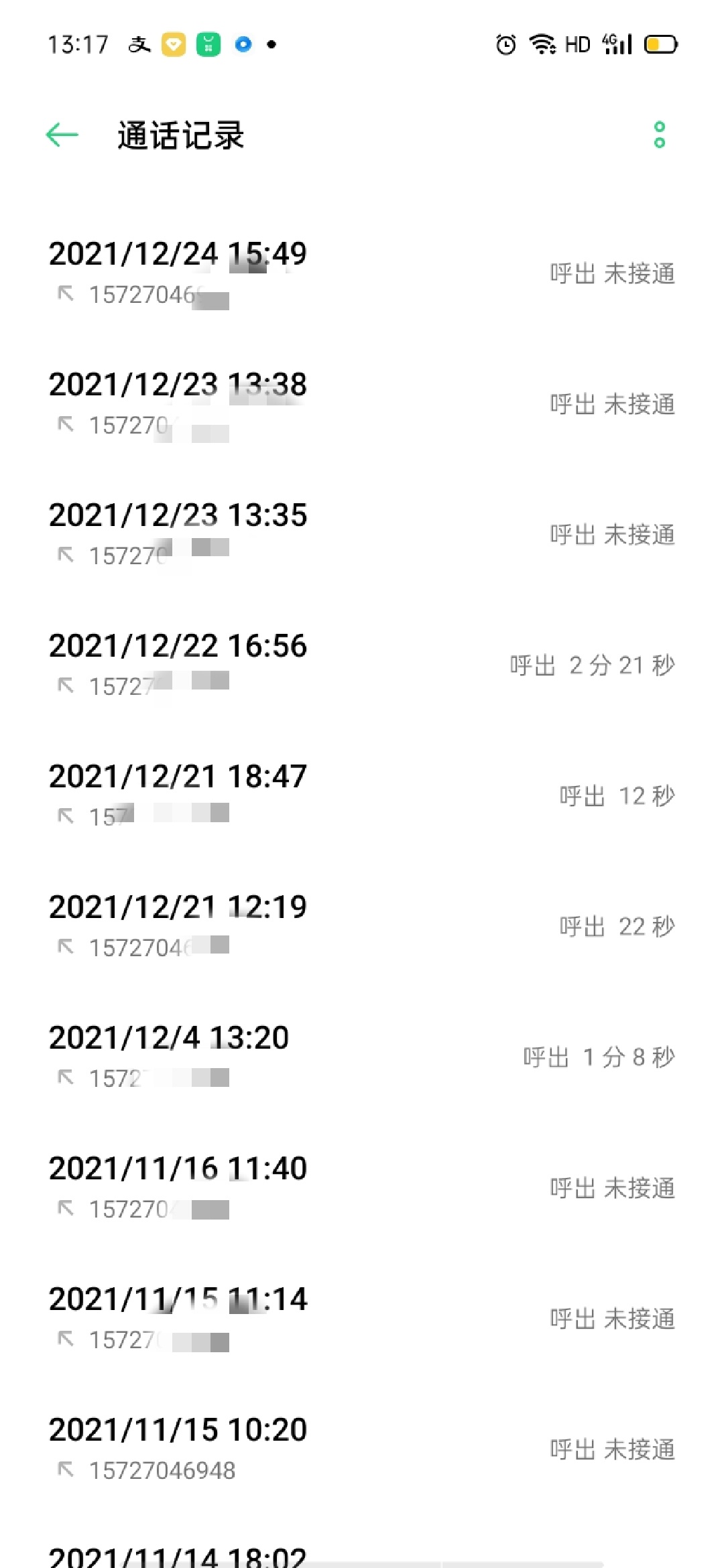Open the call record from 2021/12/24 15:49
The image size is (724, 1568).
(x=362, y=273)
